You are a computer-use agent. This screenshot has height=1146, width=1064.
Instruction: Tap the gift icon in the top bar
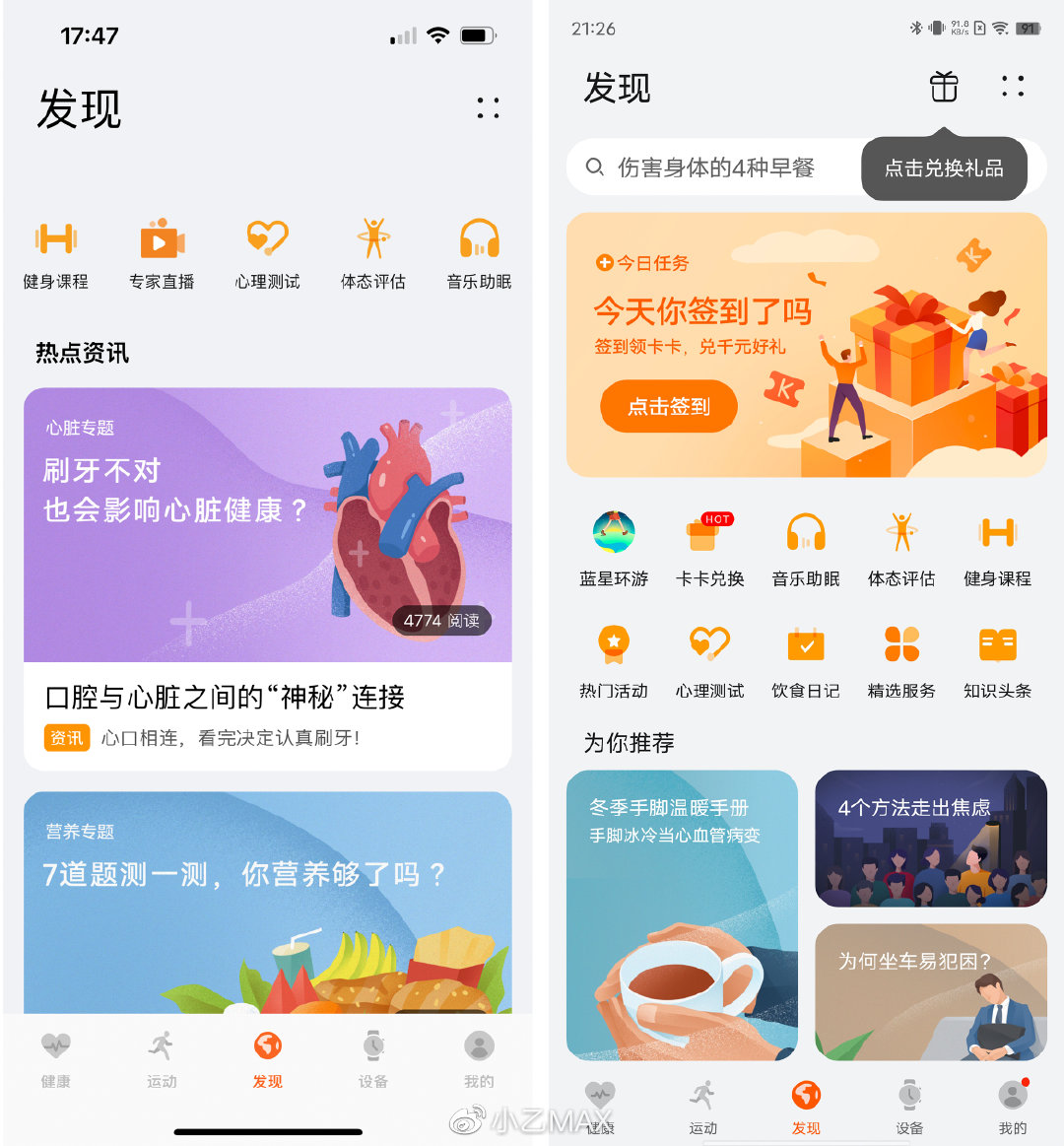coord(944,88)
